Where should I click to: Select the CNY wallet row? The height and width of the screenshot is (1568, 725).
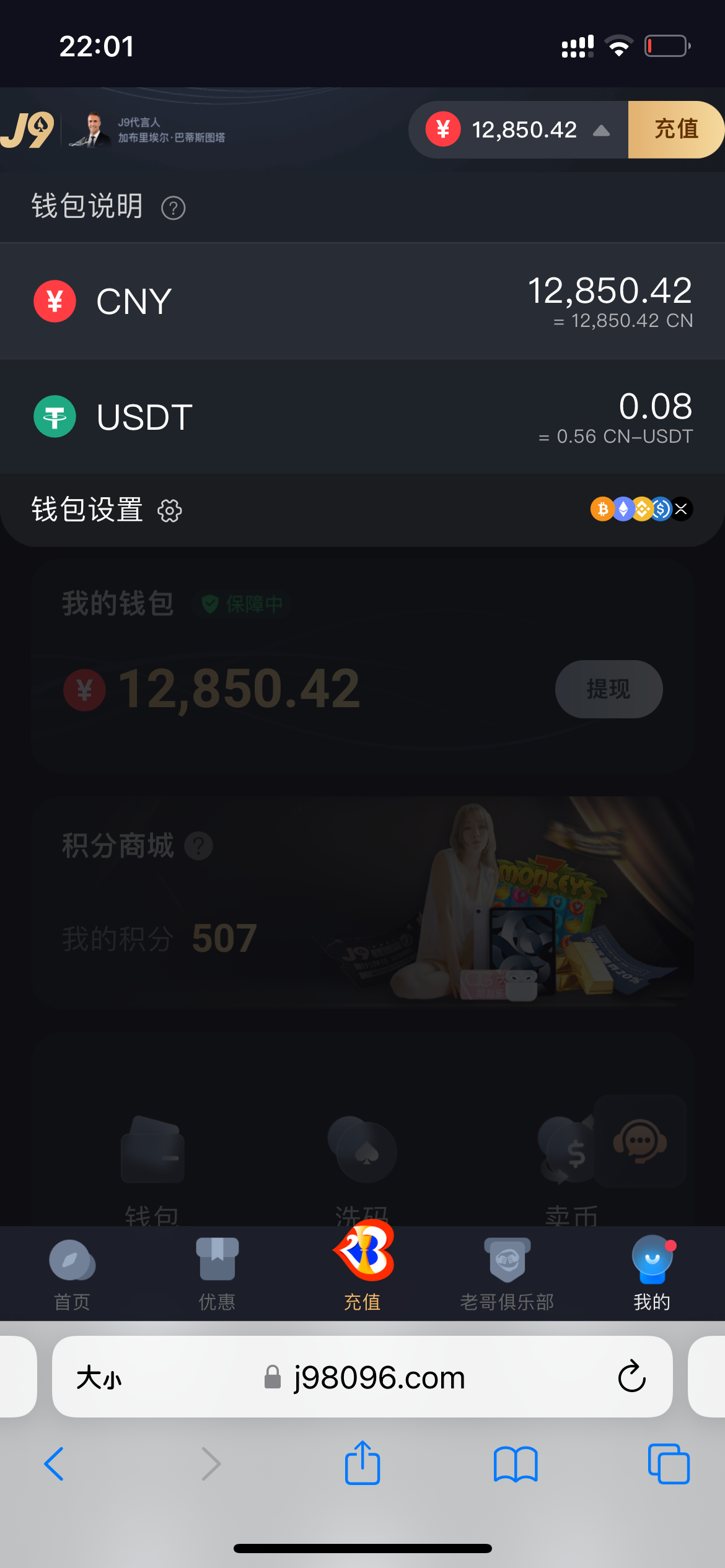(x=362, y=302)
